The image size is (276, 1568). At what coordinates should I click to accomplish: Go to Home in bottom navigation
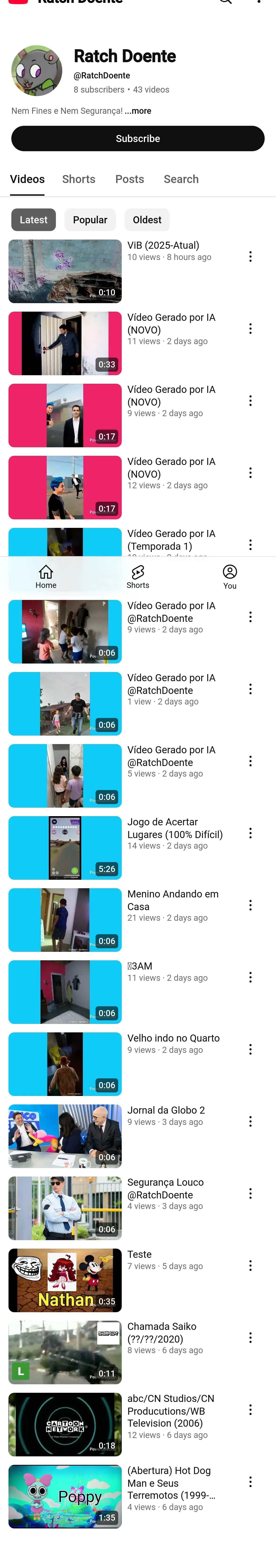(x=46, y=576)
